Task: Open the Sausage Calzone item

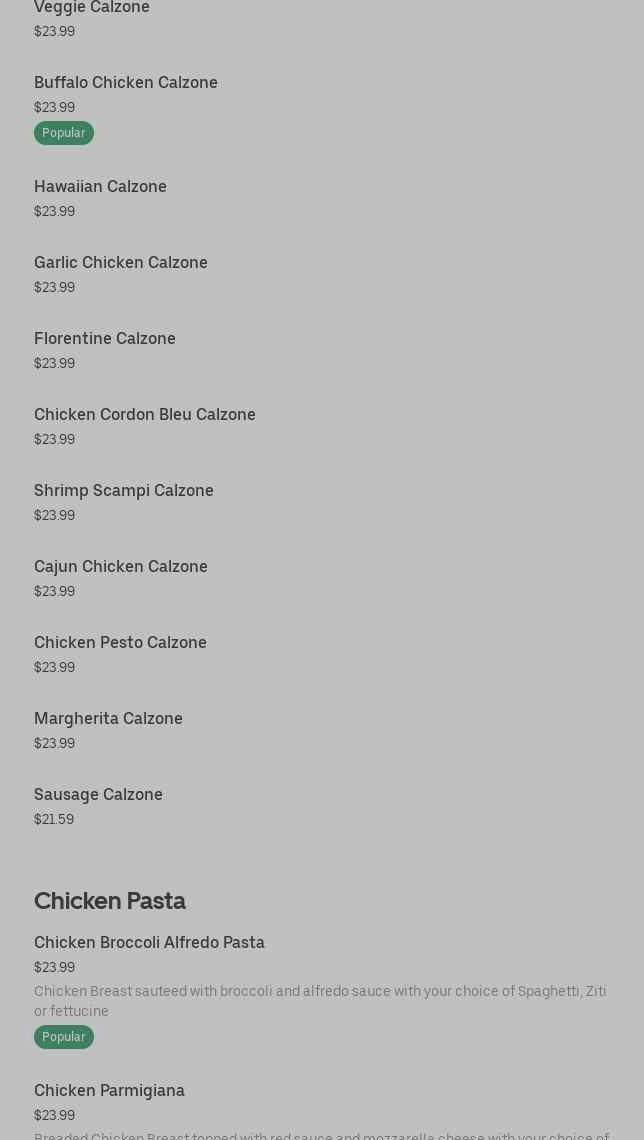Action: click(x=98, y=795)
